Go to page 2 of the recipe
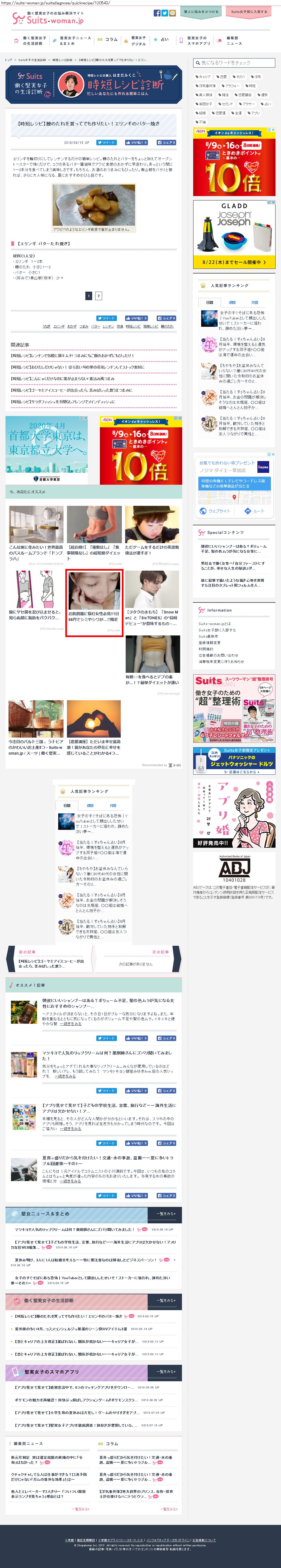This screenshot has height=1568, width=281. tap(99, 296)
